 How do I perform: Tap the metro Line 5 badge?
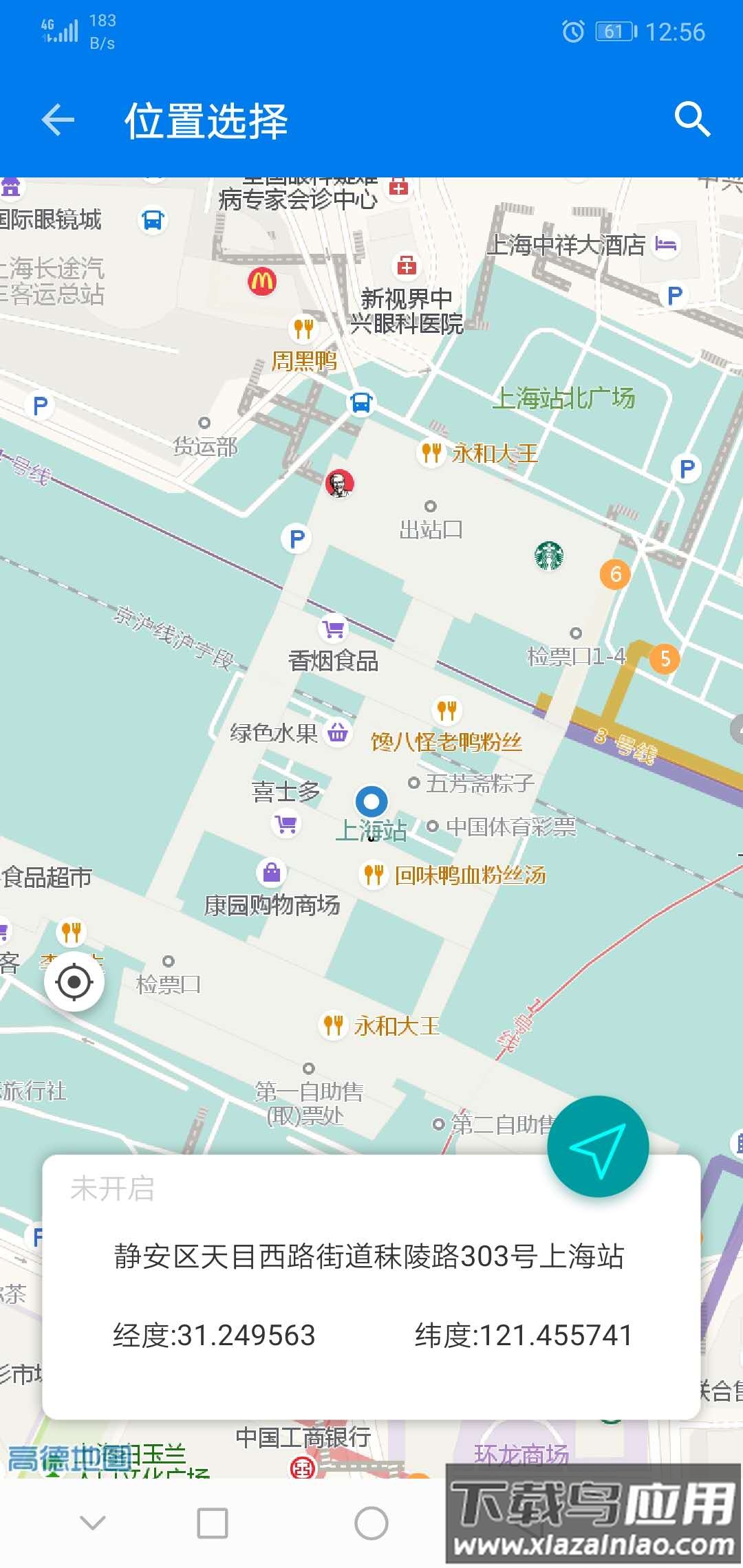pyautogui.click(x=666, y=658)
